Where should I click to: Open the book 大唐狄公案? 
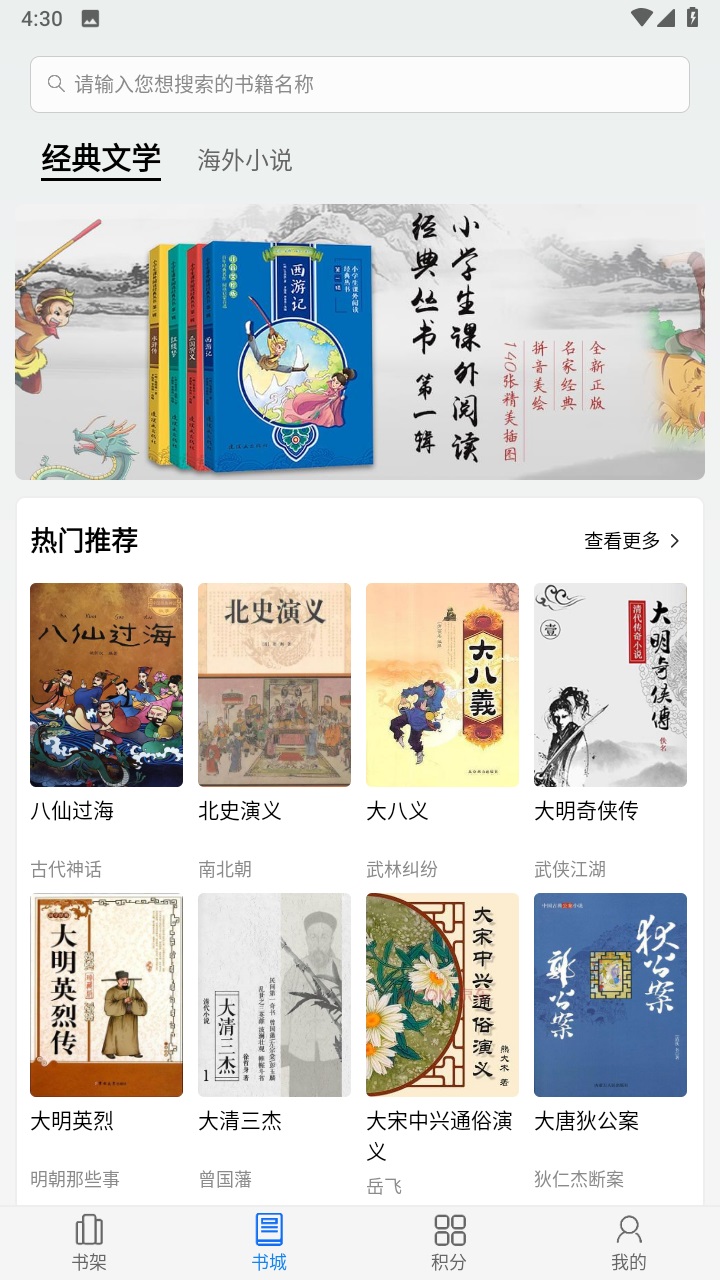tap(611, 995)
